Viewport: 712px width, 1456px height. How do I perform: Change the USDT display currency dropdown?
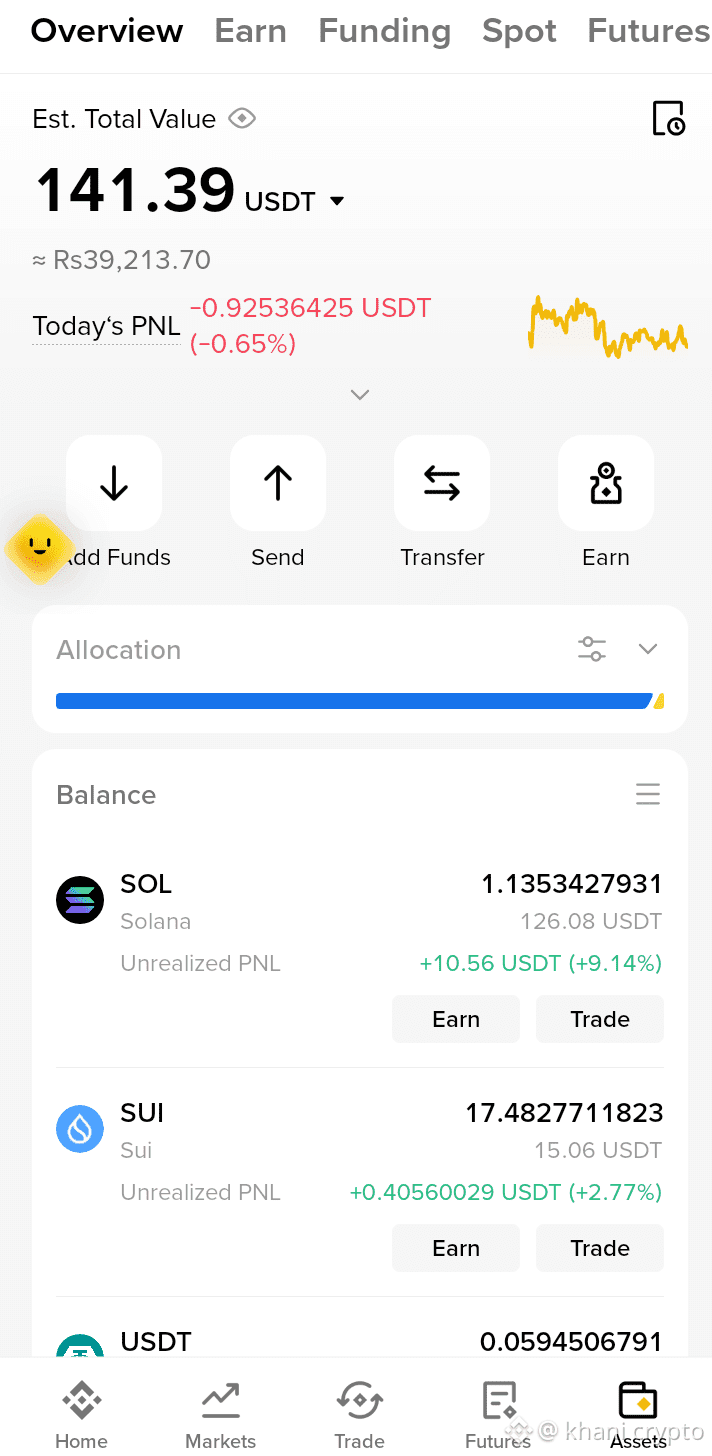337,201
